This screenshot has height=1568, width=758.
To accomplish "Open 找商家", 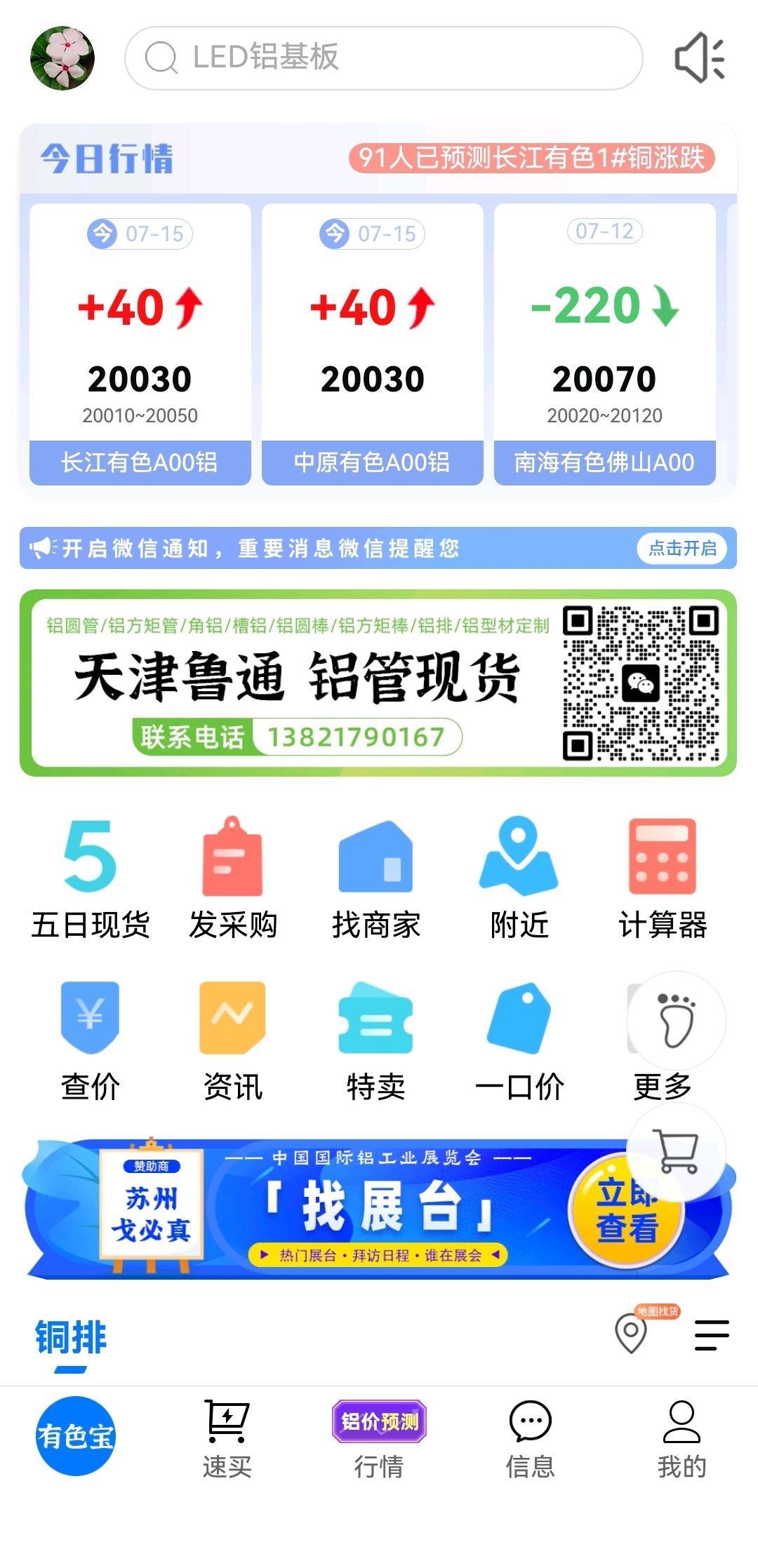I will [375, 879].
